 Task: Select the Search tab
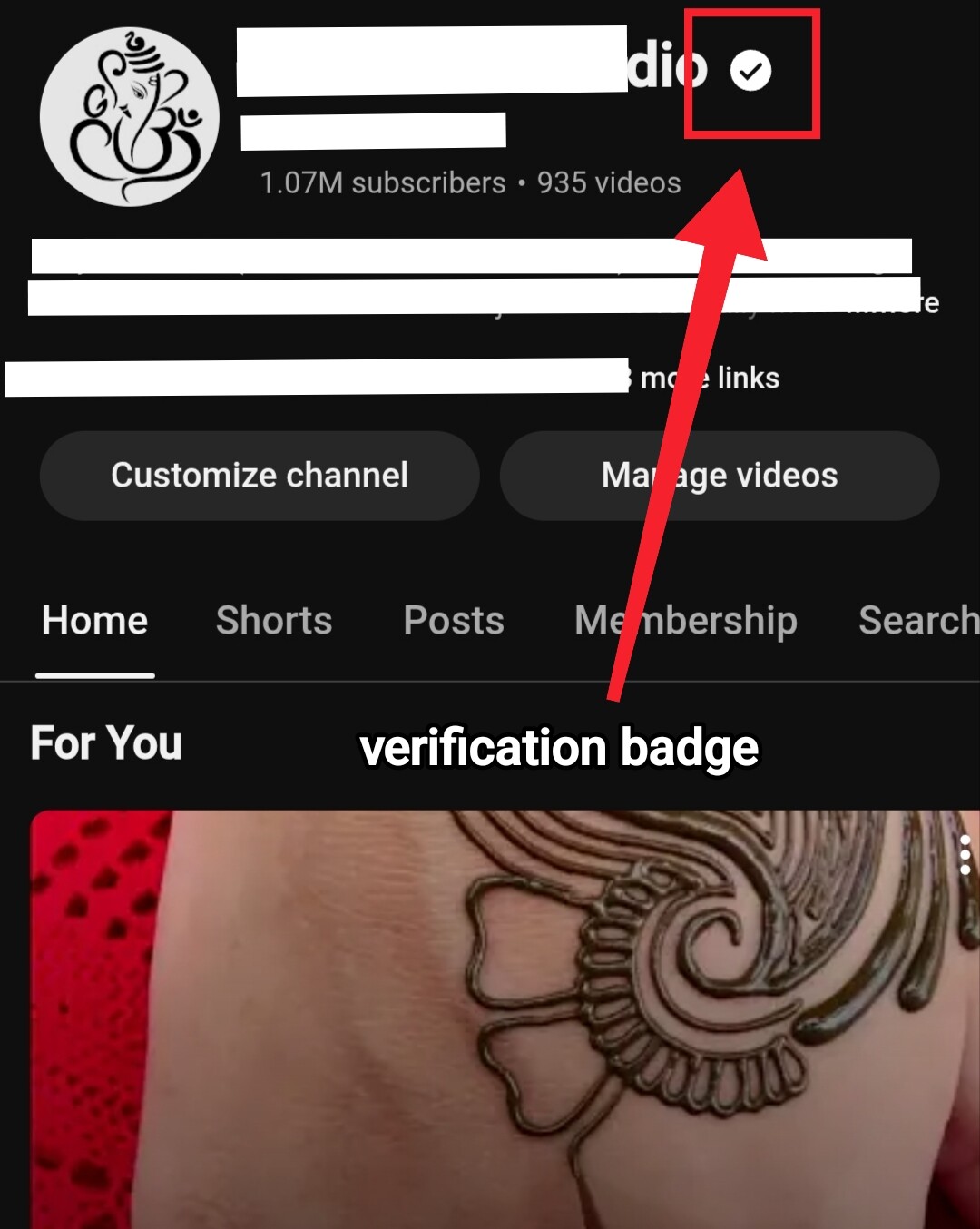[x=916, y=621]
